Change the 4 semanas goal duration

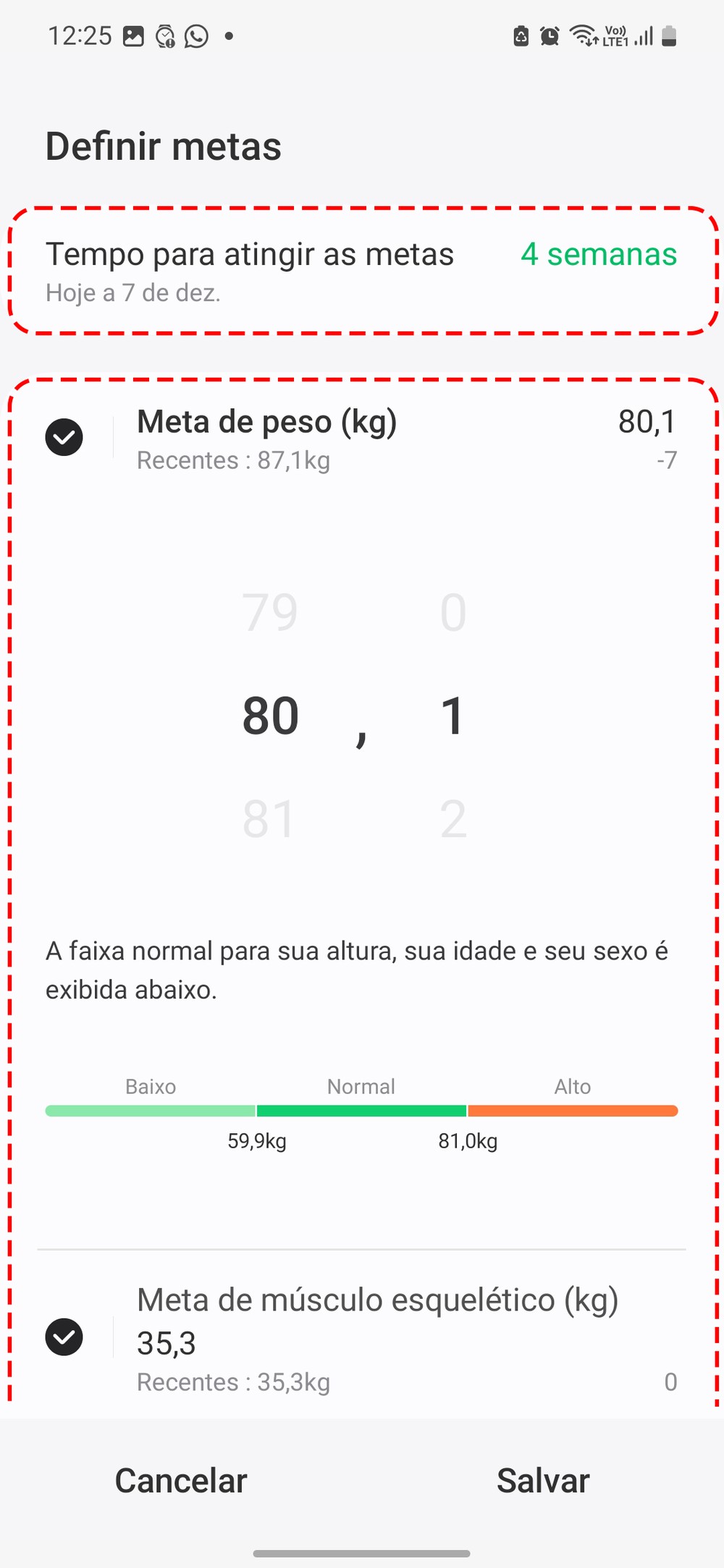tap(598, 255)
